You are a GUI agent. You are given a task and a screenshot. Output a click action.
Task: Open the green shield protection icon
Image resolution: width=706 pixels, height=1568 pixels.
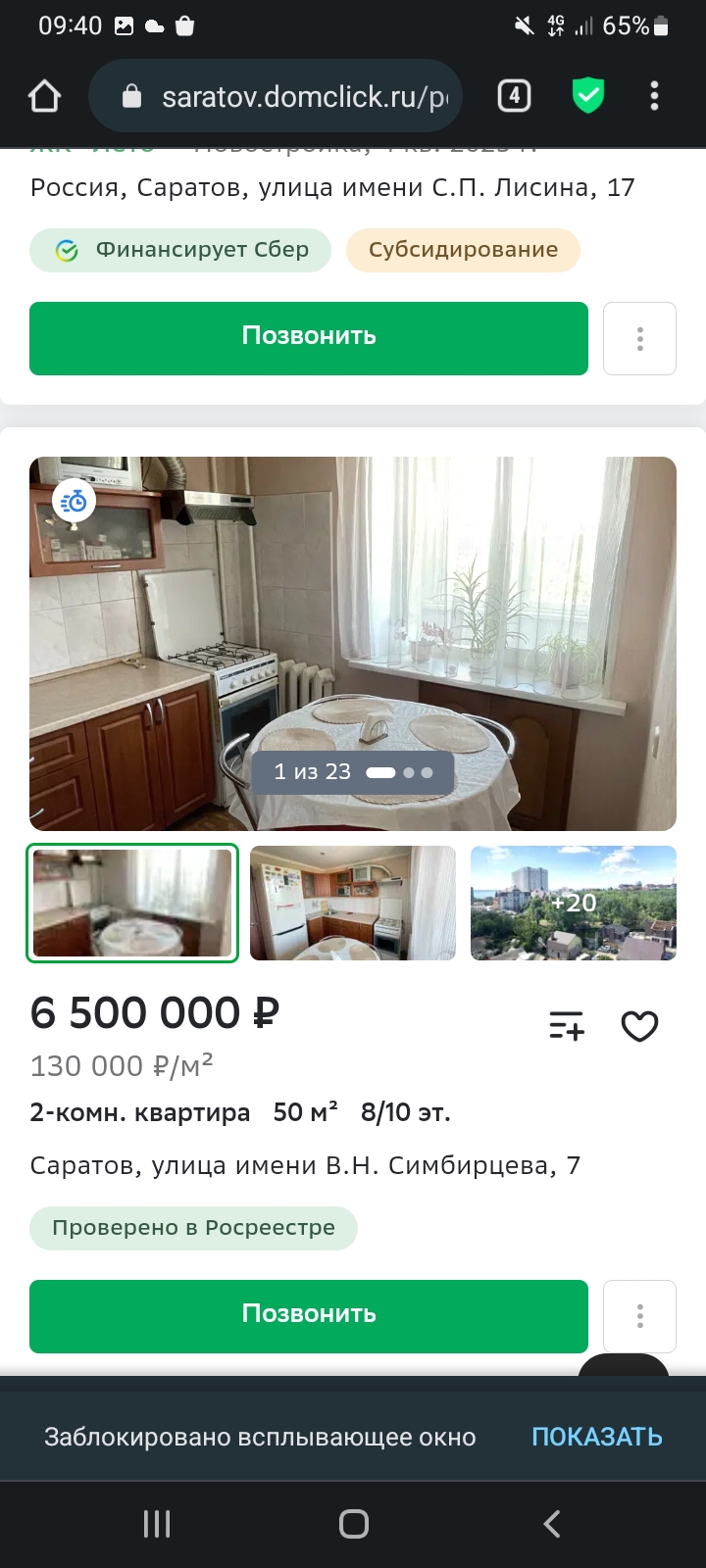point(587,96)
